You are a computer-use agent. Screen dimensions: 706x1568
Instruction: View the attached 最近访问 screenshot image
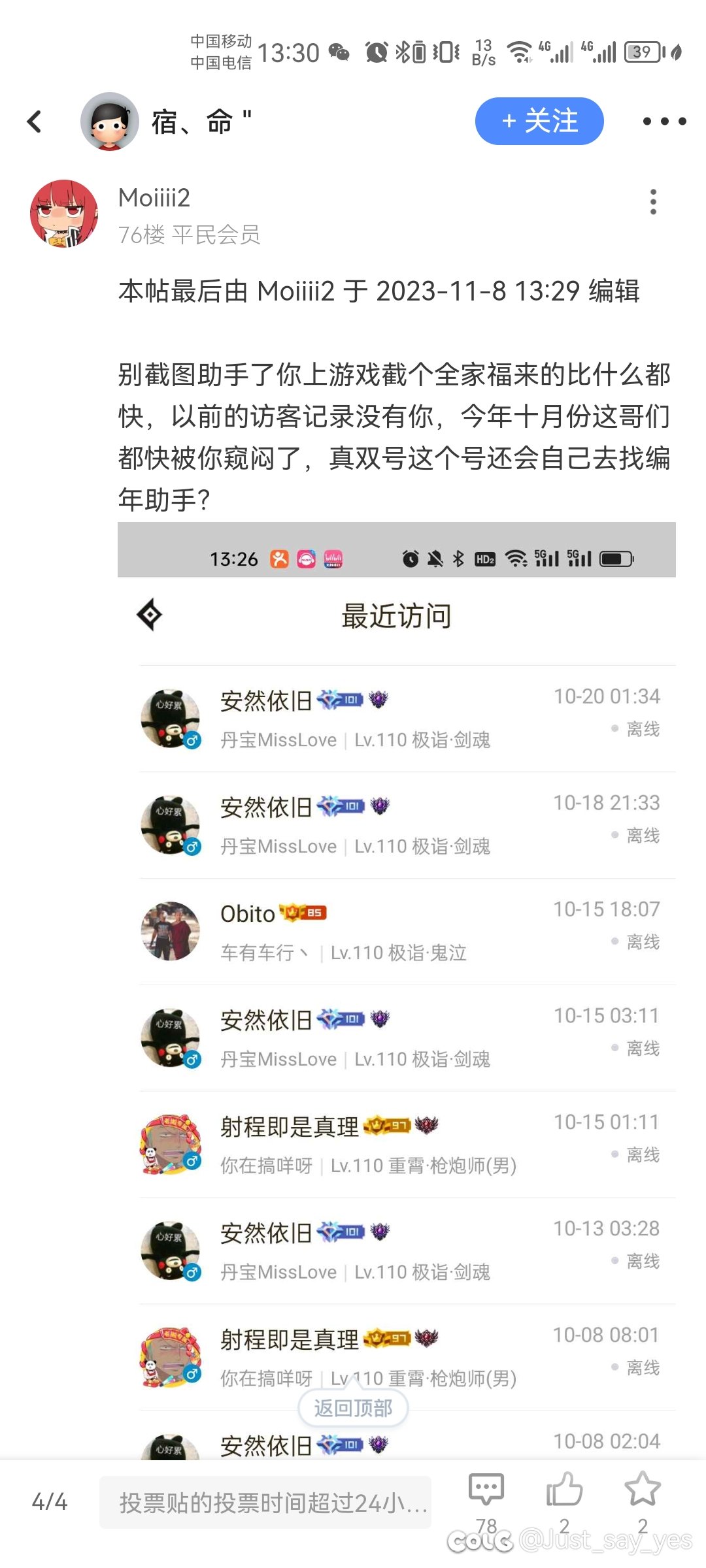(396, 980)
